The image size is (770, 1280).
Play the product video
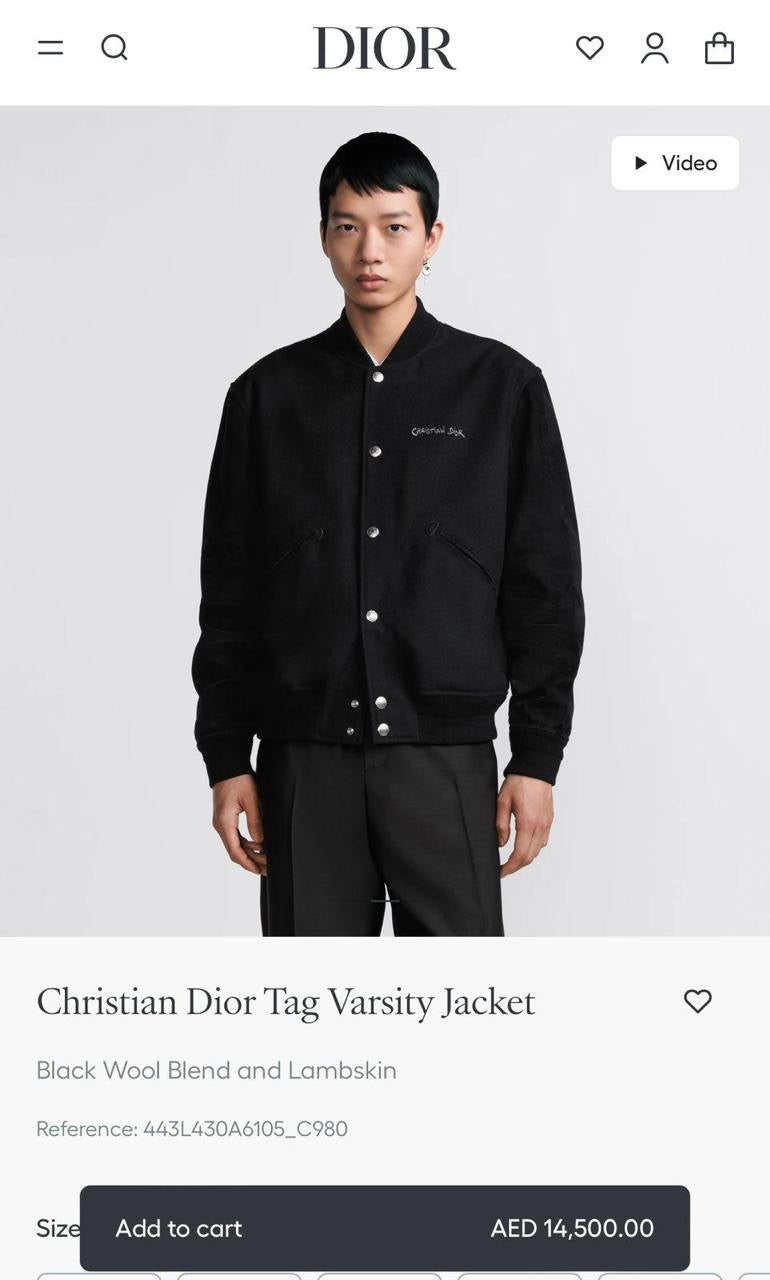pyautogui.click(x=675, y=163)
